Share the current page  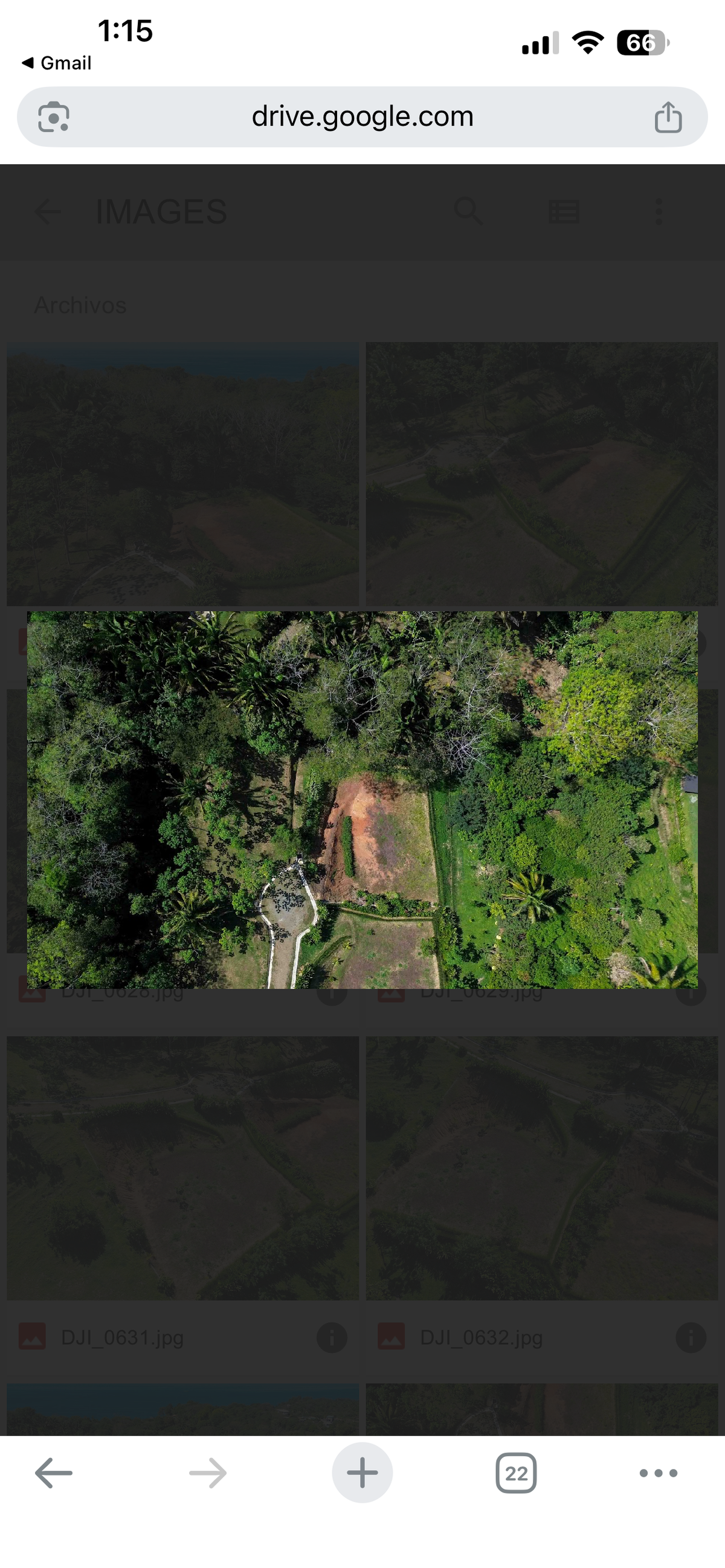click(668, 117)
